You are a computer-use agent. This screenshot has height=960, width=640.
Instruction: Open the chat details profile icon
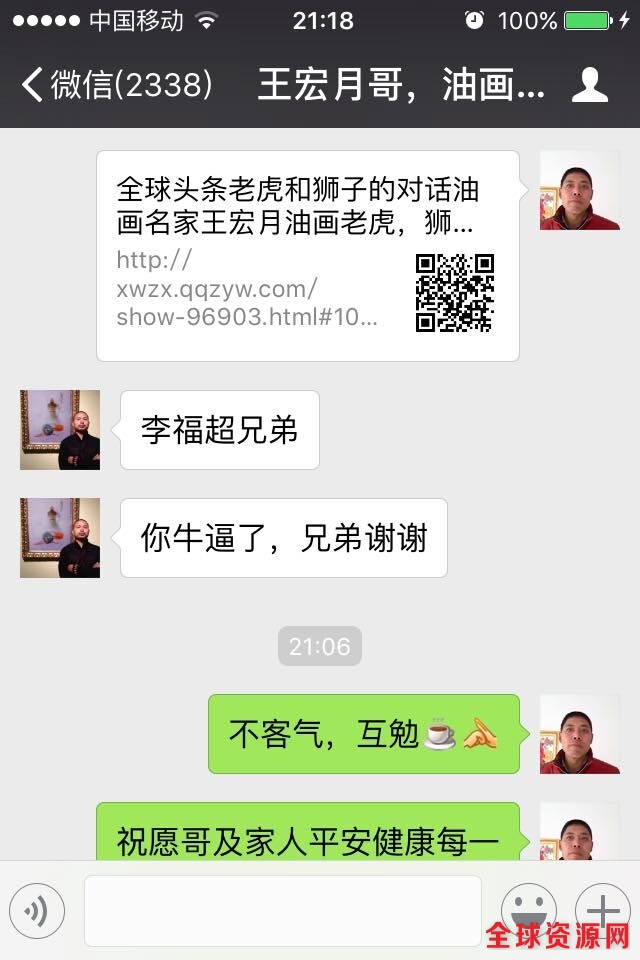tap(589, 85)
